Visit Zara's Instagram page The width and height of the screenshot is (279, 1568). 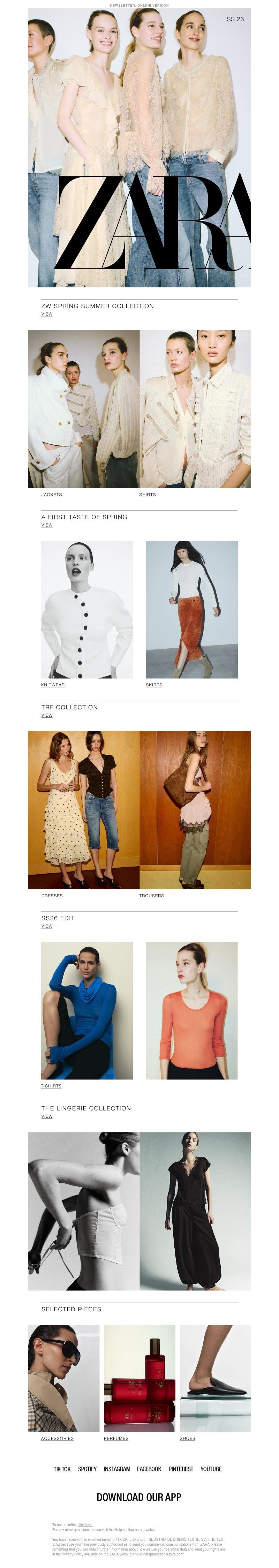pyautogui.click(x=116, y=1469)
